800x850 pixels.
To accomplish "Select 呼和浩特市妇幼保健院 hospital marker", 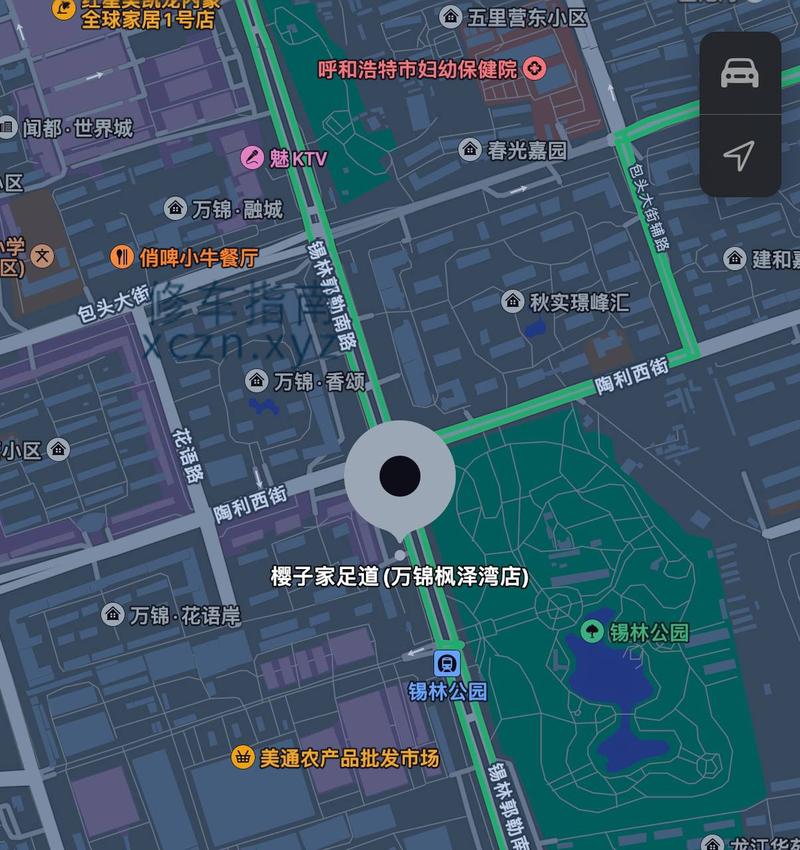I will coord(536,69).
